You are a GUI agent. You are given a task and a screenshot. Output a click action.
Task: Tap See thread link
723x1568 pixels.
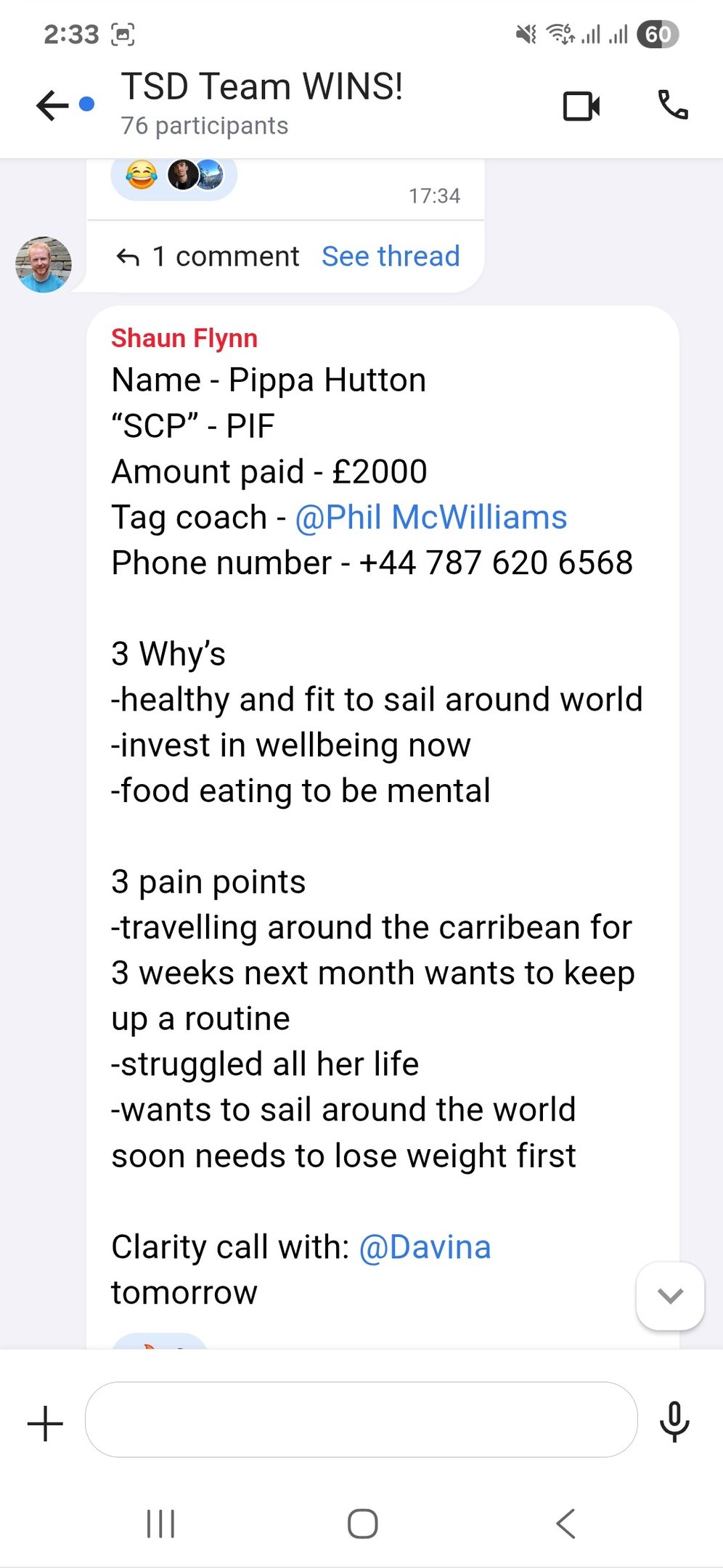tap(391, 256)
